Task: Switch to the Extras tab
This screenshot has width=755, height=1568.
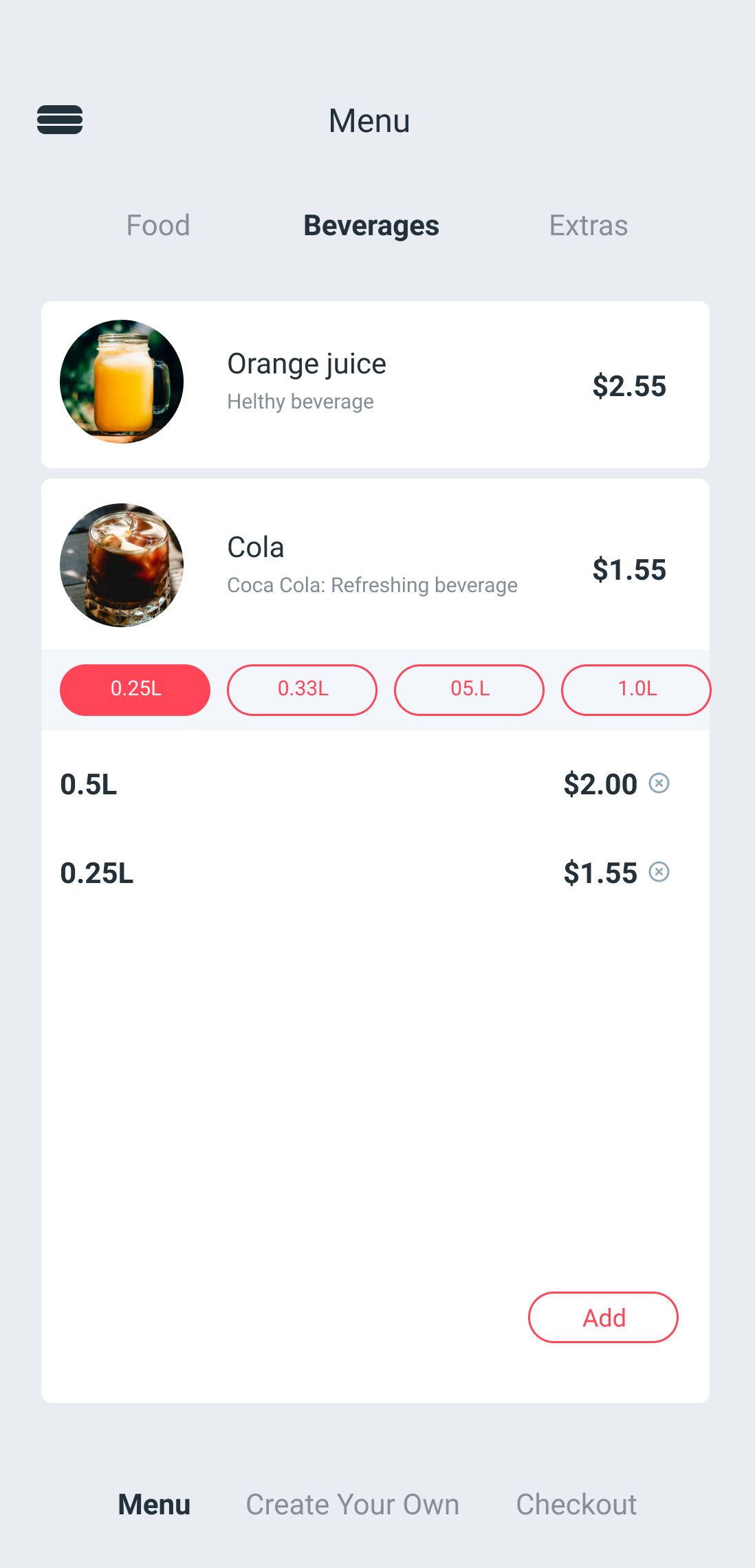Action: [589, 226]
